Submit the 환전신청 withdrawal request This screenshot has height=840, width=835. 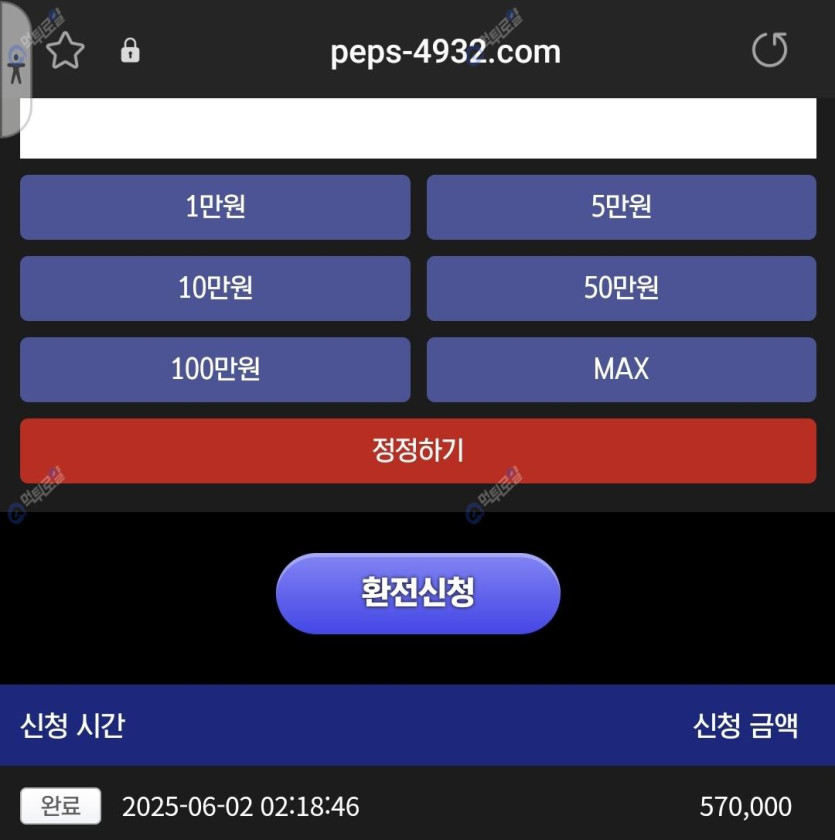(418, 593)
